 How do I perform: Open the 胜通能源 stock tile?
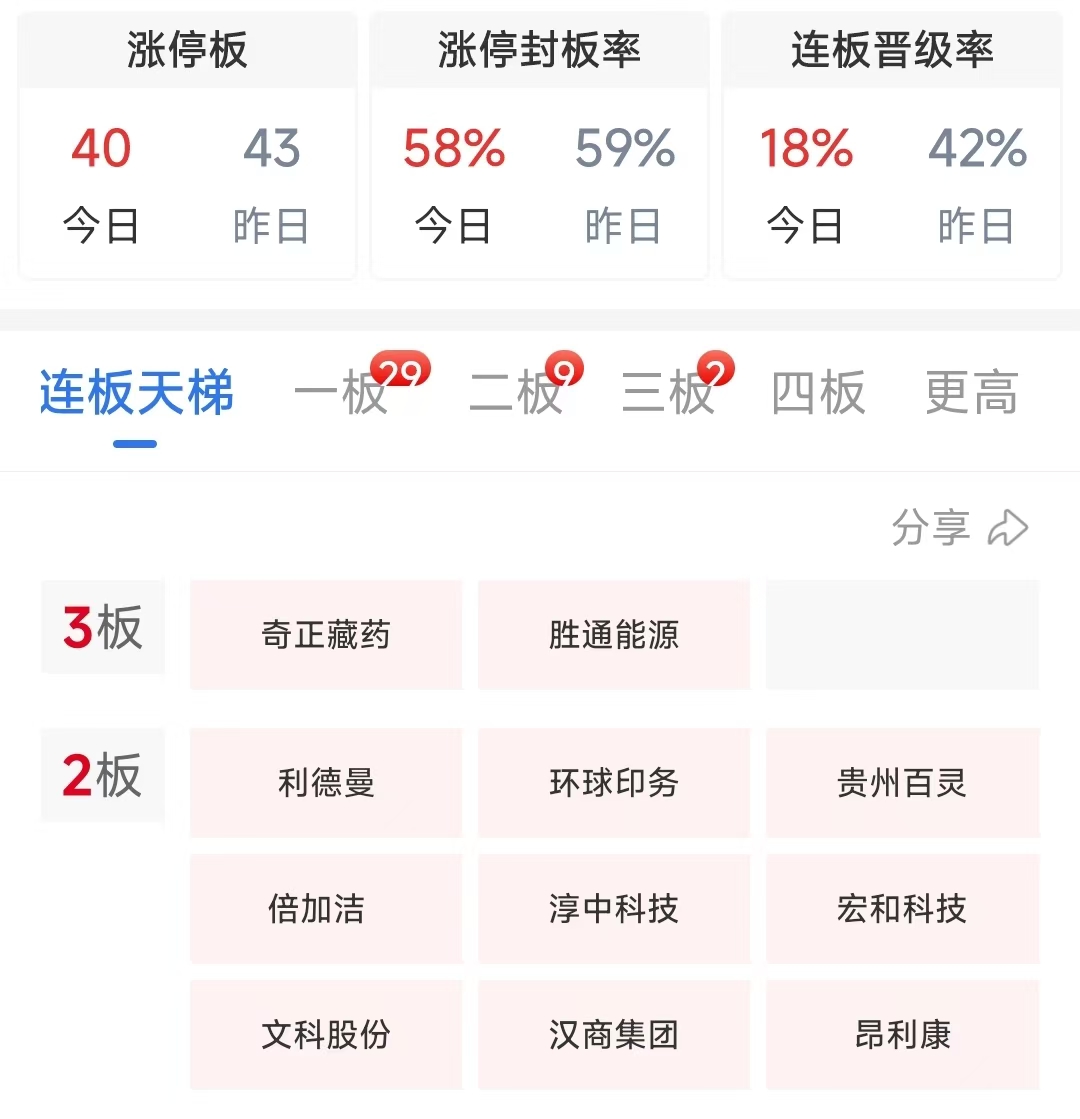tap(614, 635)
